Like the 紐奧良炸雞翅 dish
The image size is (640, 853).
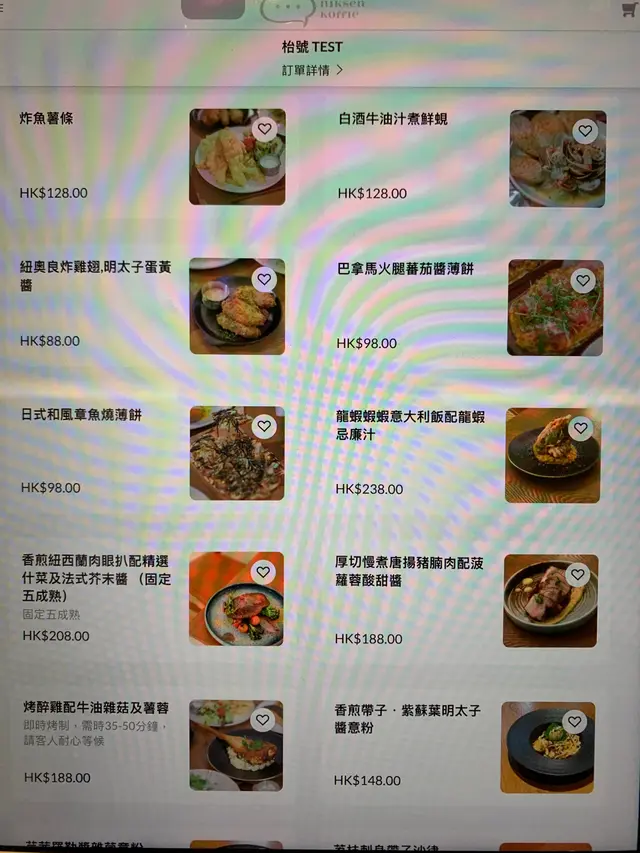click(x=264, y=279)
